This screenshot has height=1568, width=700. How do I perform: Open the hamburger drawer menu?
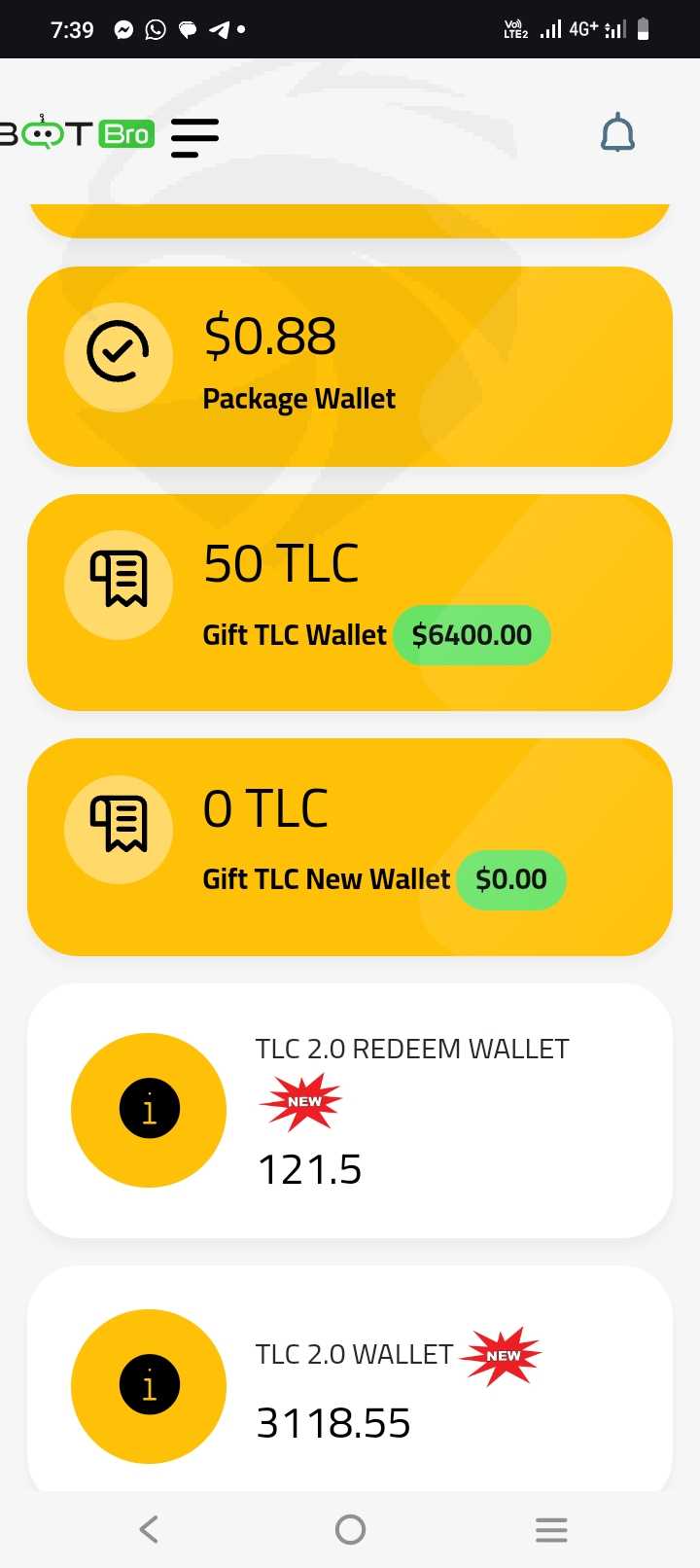click(x=194, y=137)
